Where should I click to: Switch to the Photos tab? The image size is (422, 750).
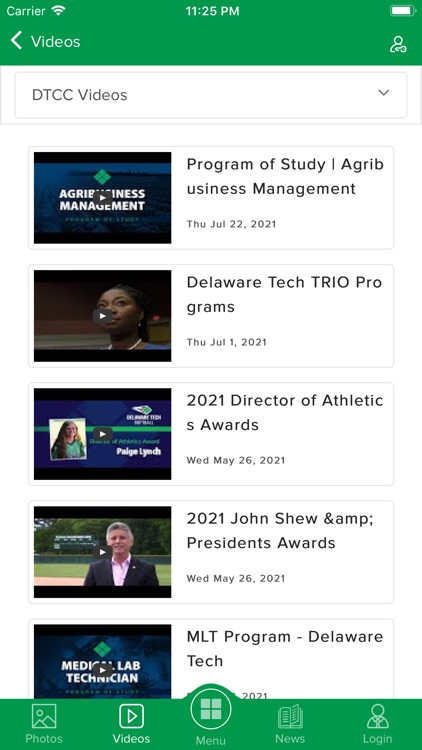(x=44, y=724)
